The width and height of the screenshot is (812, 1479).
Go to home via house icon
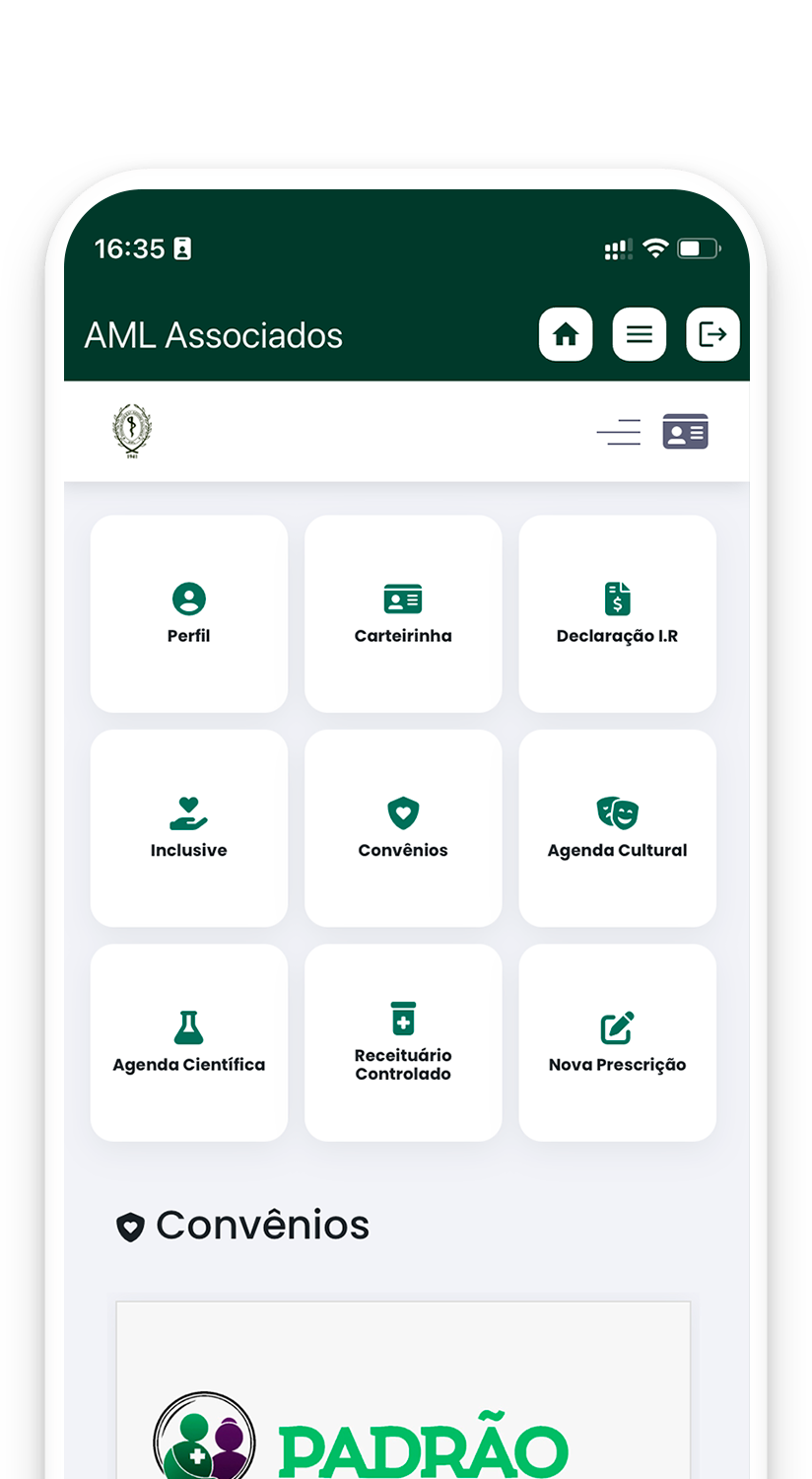[566, 334]
